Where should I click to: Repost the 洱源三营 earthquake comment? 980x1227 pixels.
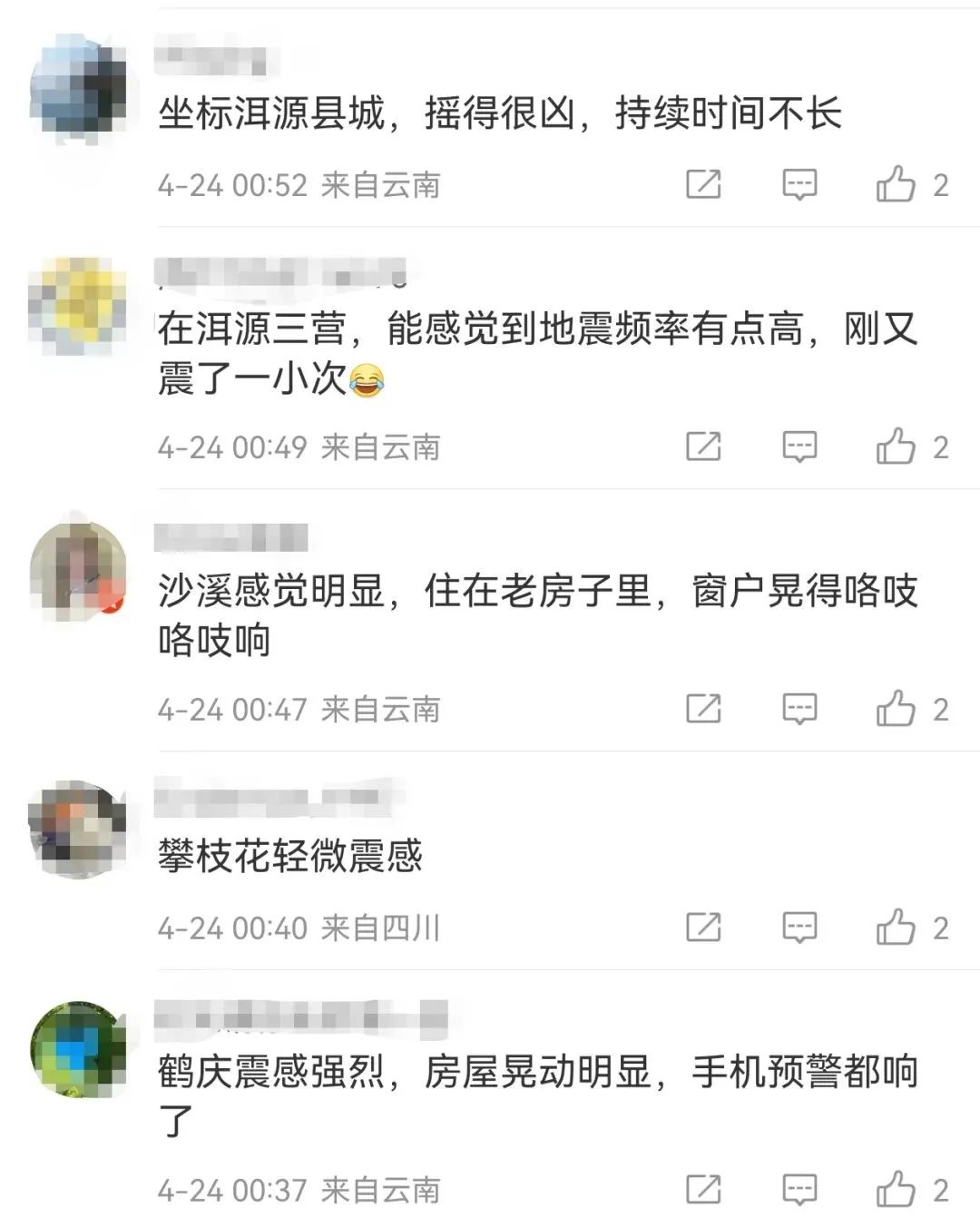point(703,447)
